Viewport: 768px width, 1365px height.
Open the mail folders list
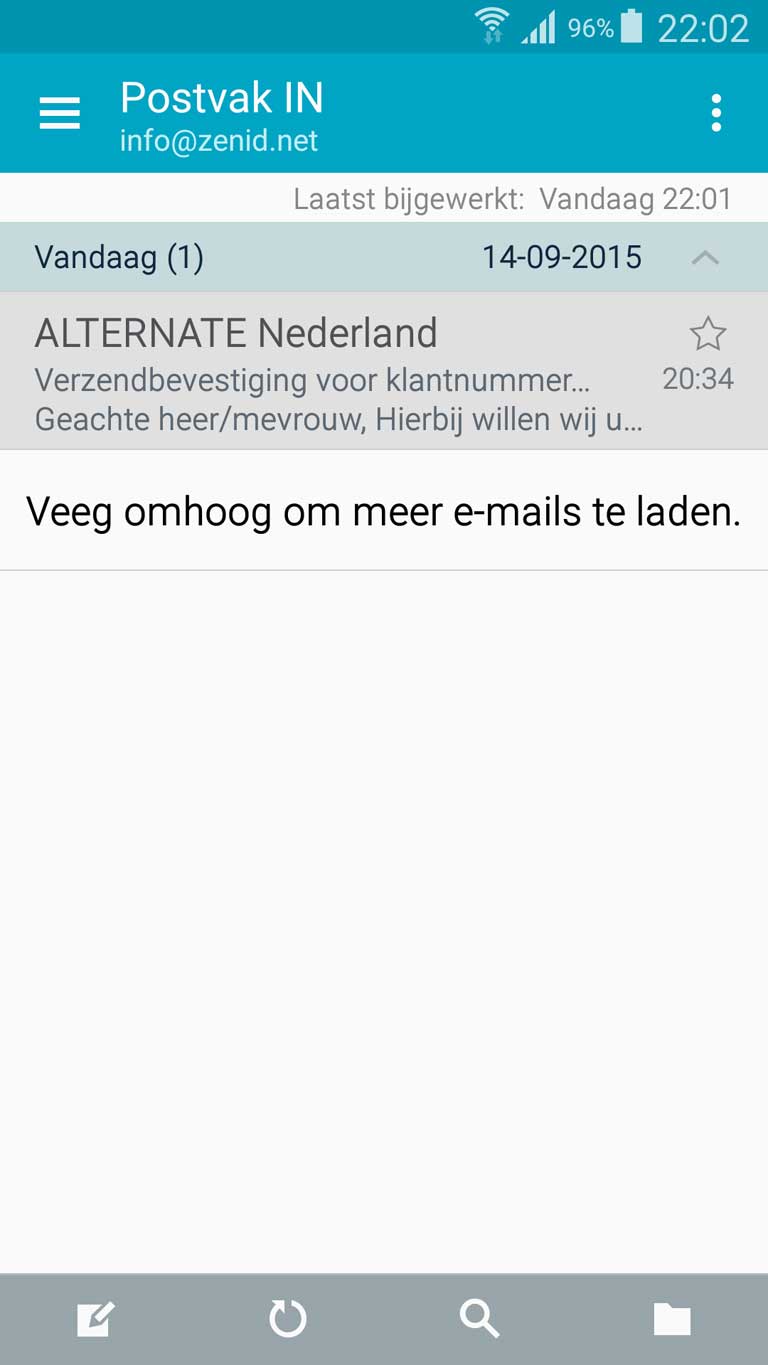(672, 1319)
